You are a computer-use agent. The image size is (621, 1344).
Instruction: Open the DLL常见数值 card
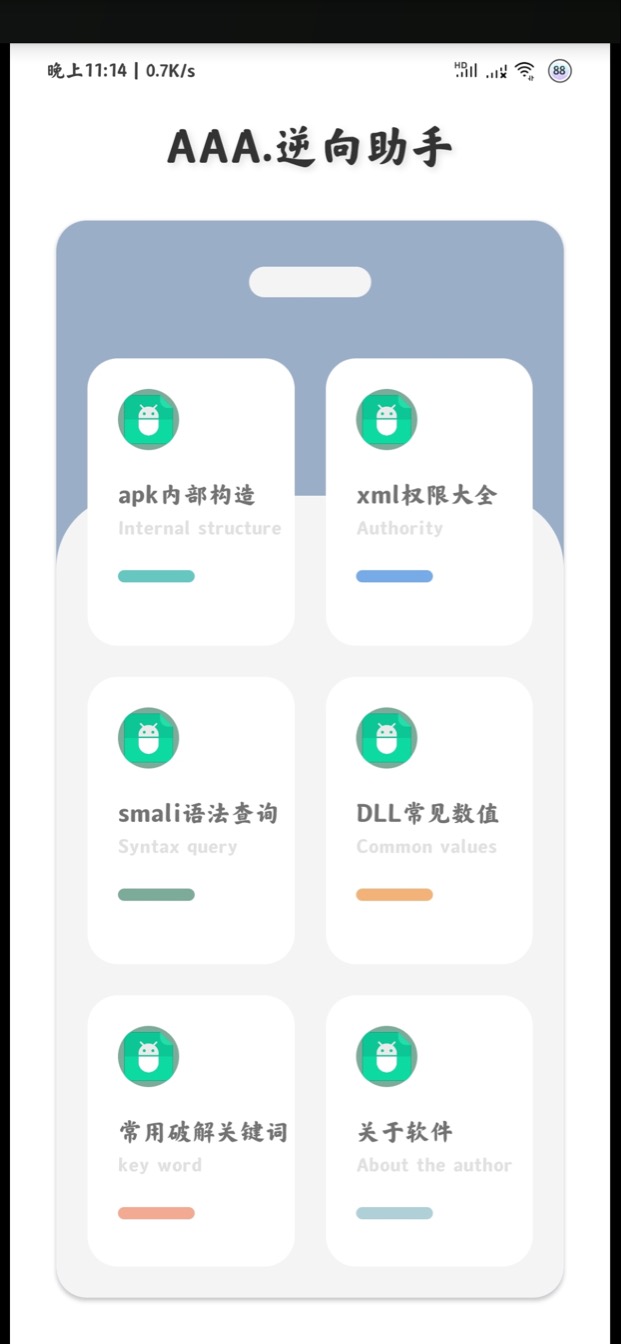pyautogui.click(x=429, y=820)
